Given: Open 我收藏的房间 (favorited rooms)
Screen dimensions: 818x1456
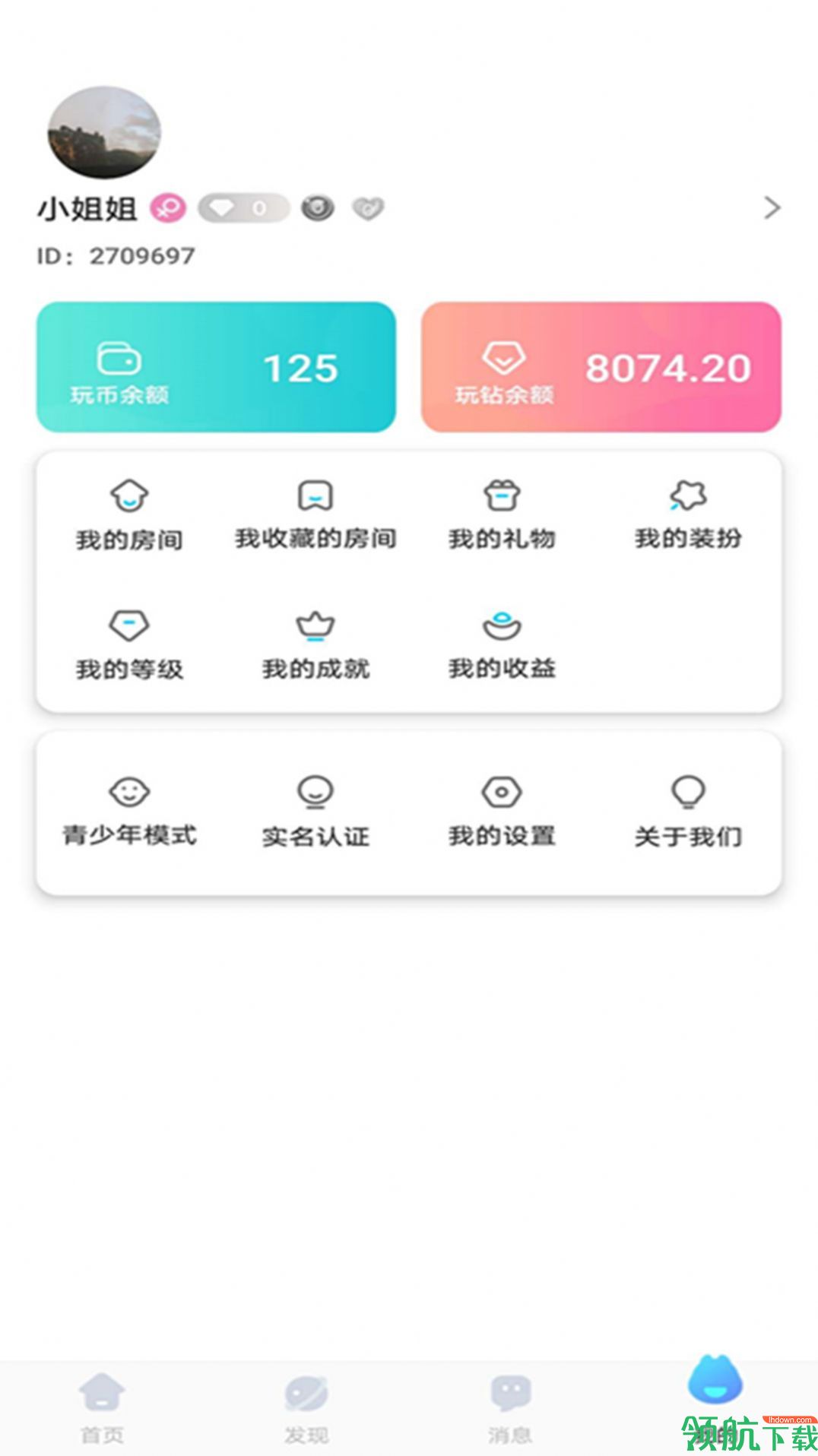Looking at the screenshot, I should 316,514.
